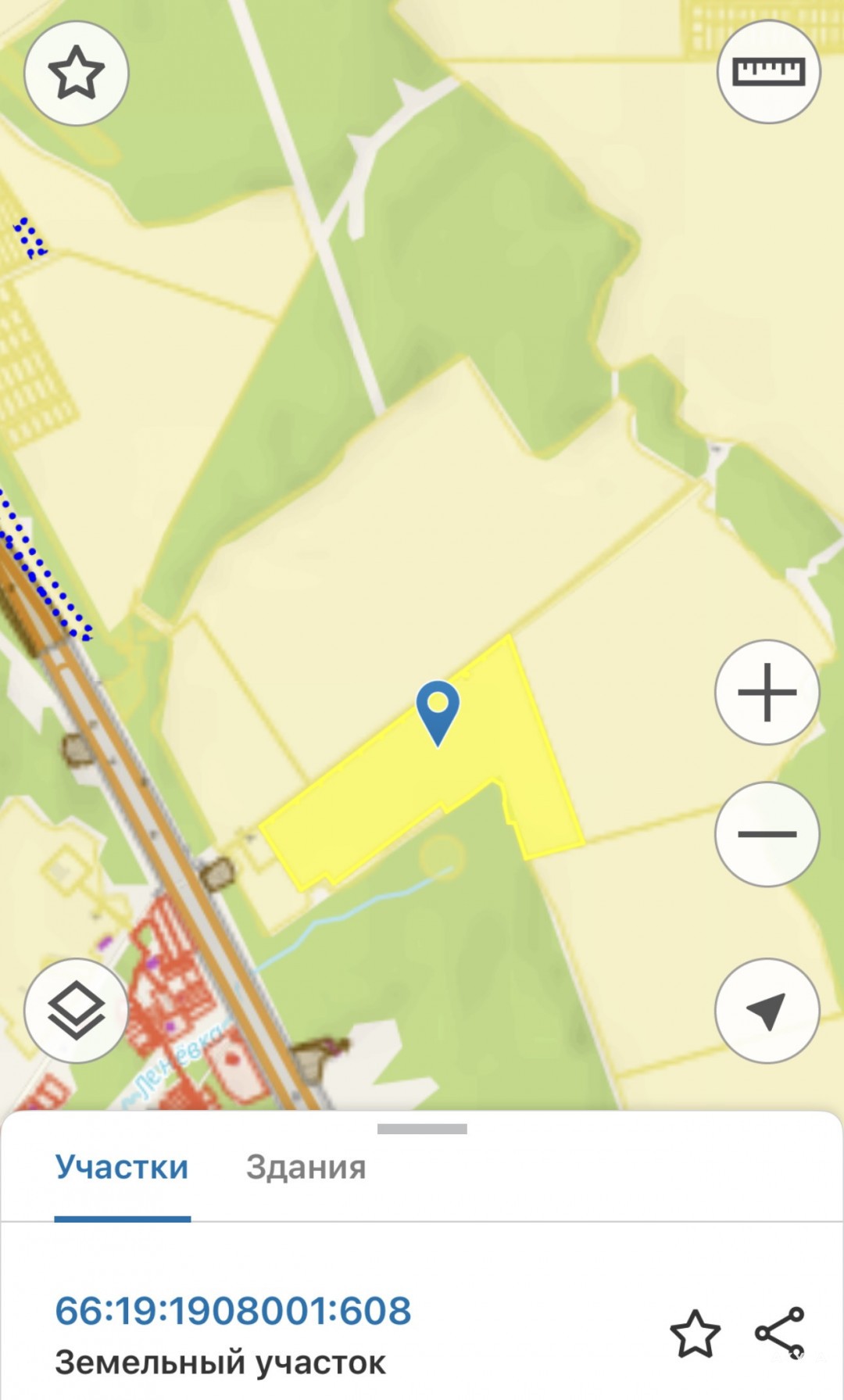
Task: Open parcel 66:19:1908001:608 details
Action: click(x=233, y=1311)
